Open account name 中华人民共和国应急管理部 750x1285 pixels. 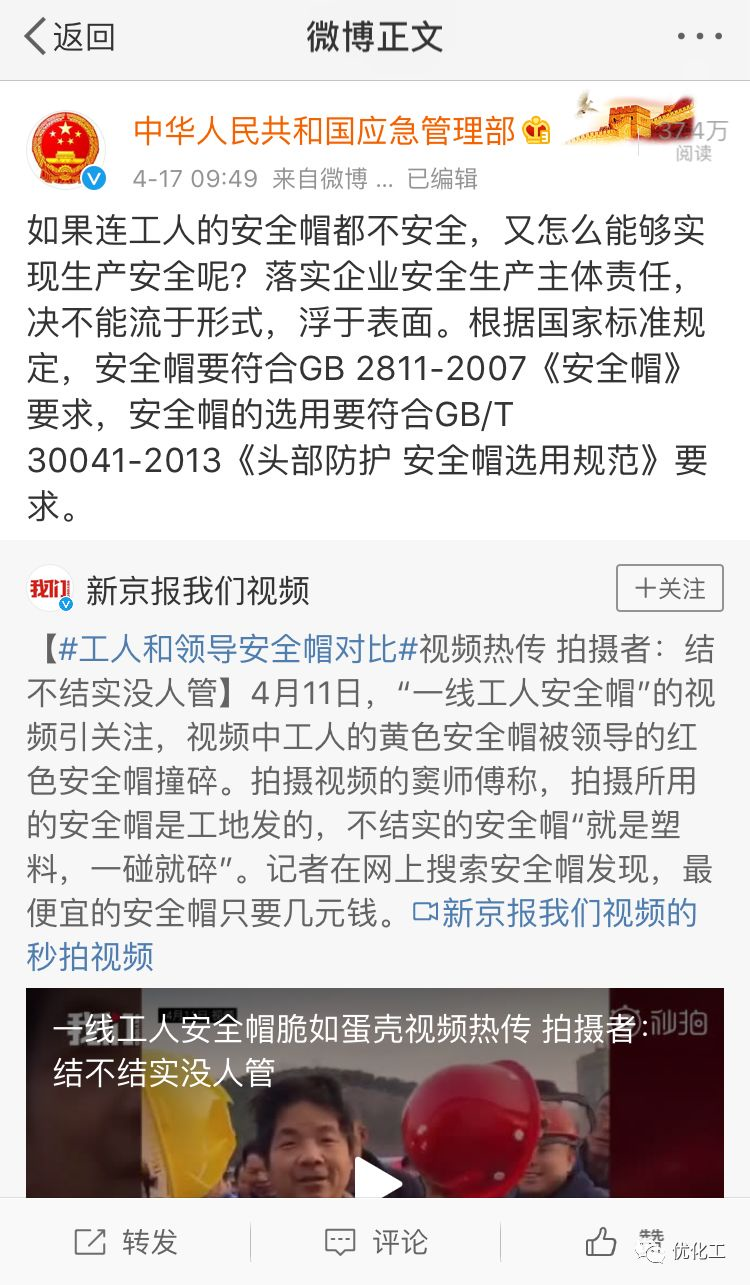324,131
